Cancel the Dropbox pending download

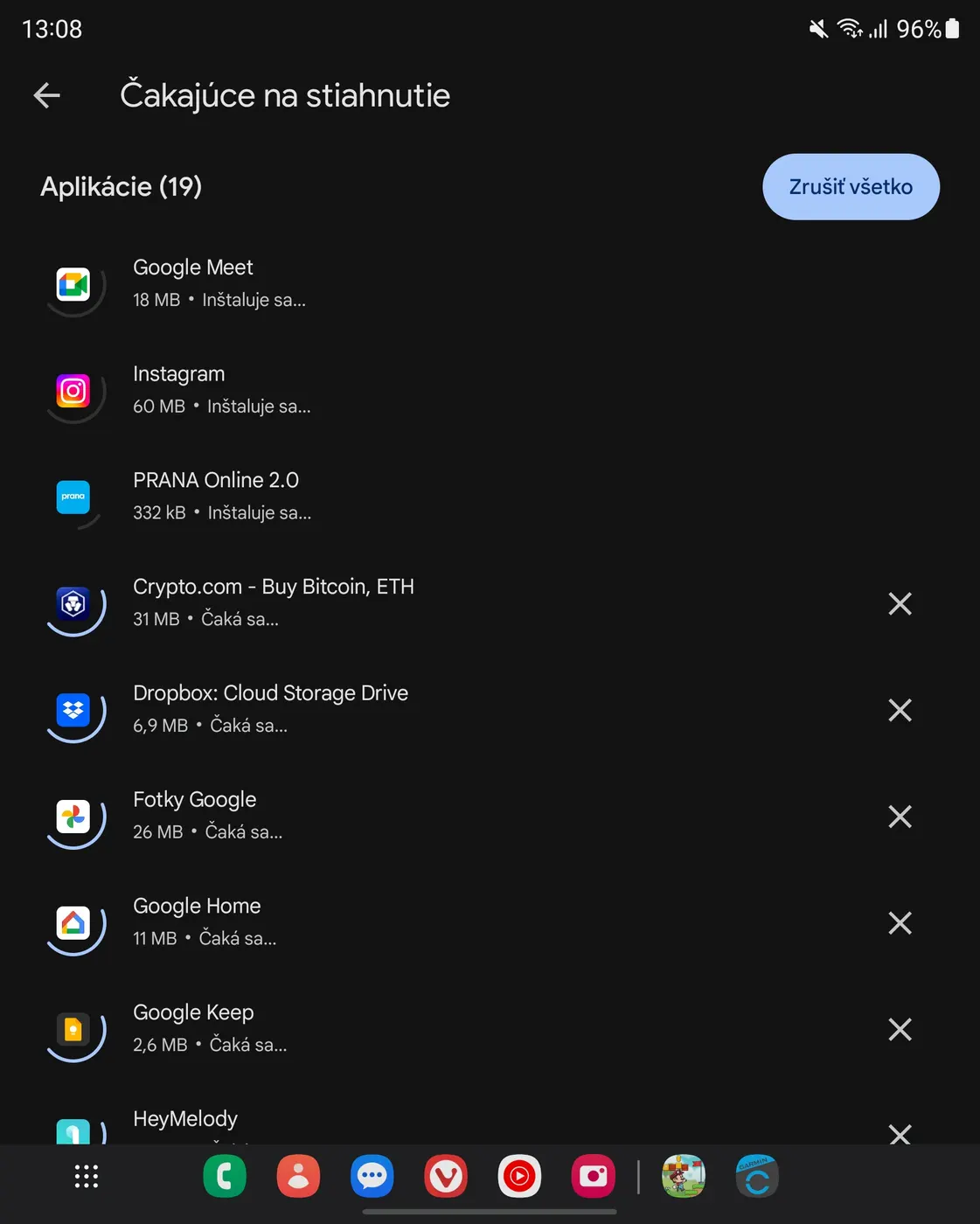900,710
